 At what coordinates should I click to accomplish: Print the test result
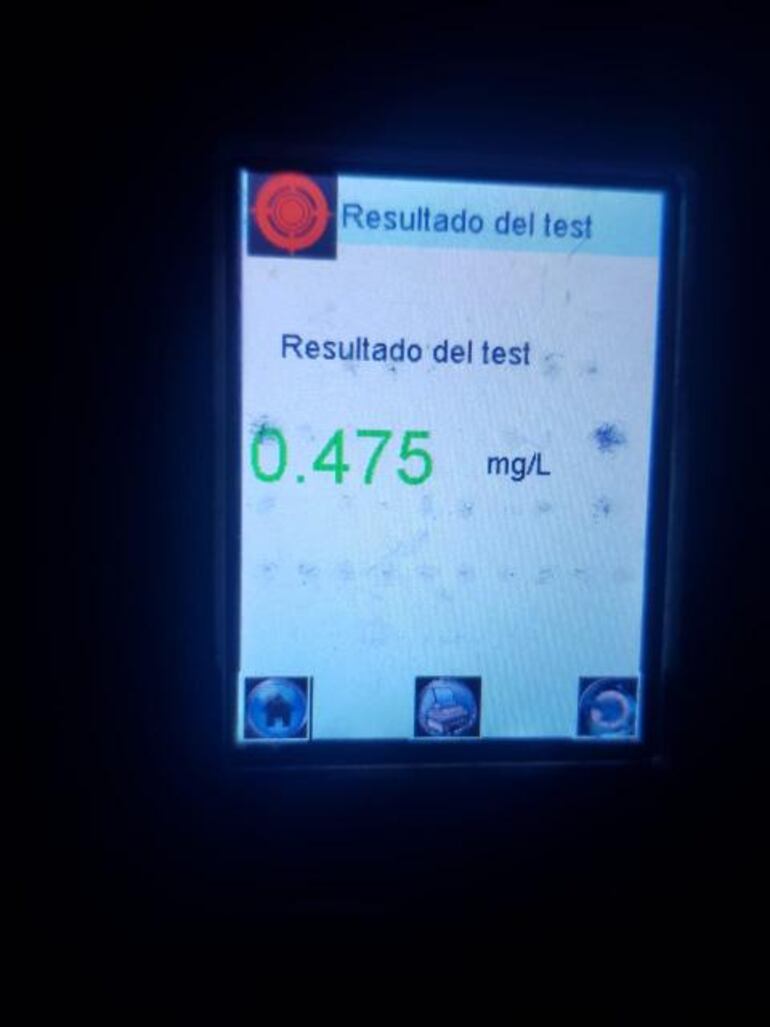[447, 707]
